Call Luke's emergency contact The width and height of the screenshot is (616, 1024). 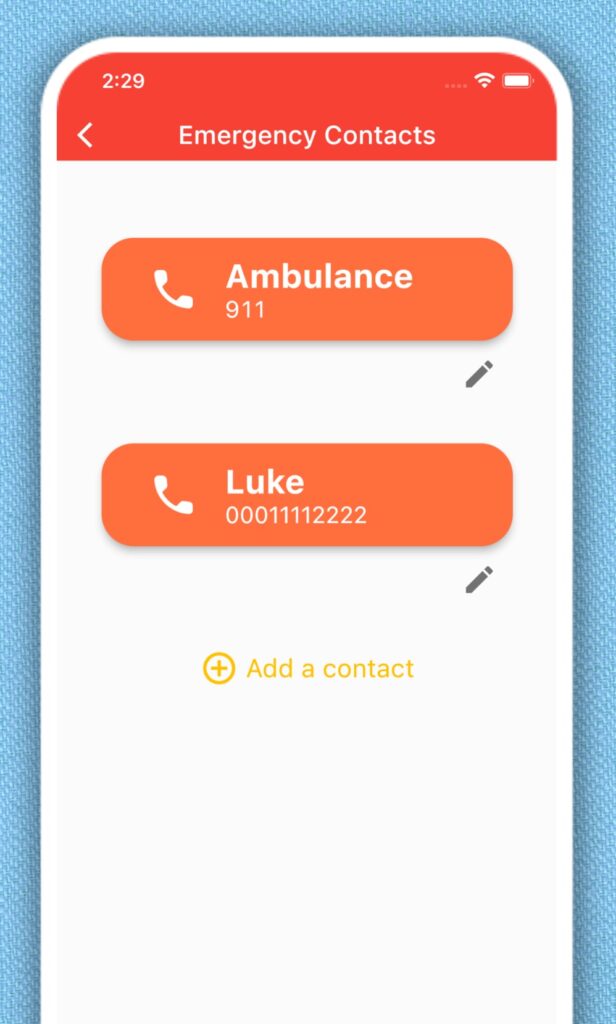(307, 494)
